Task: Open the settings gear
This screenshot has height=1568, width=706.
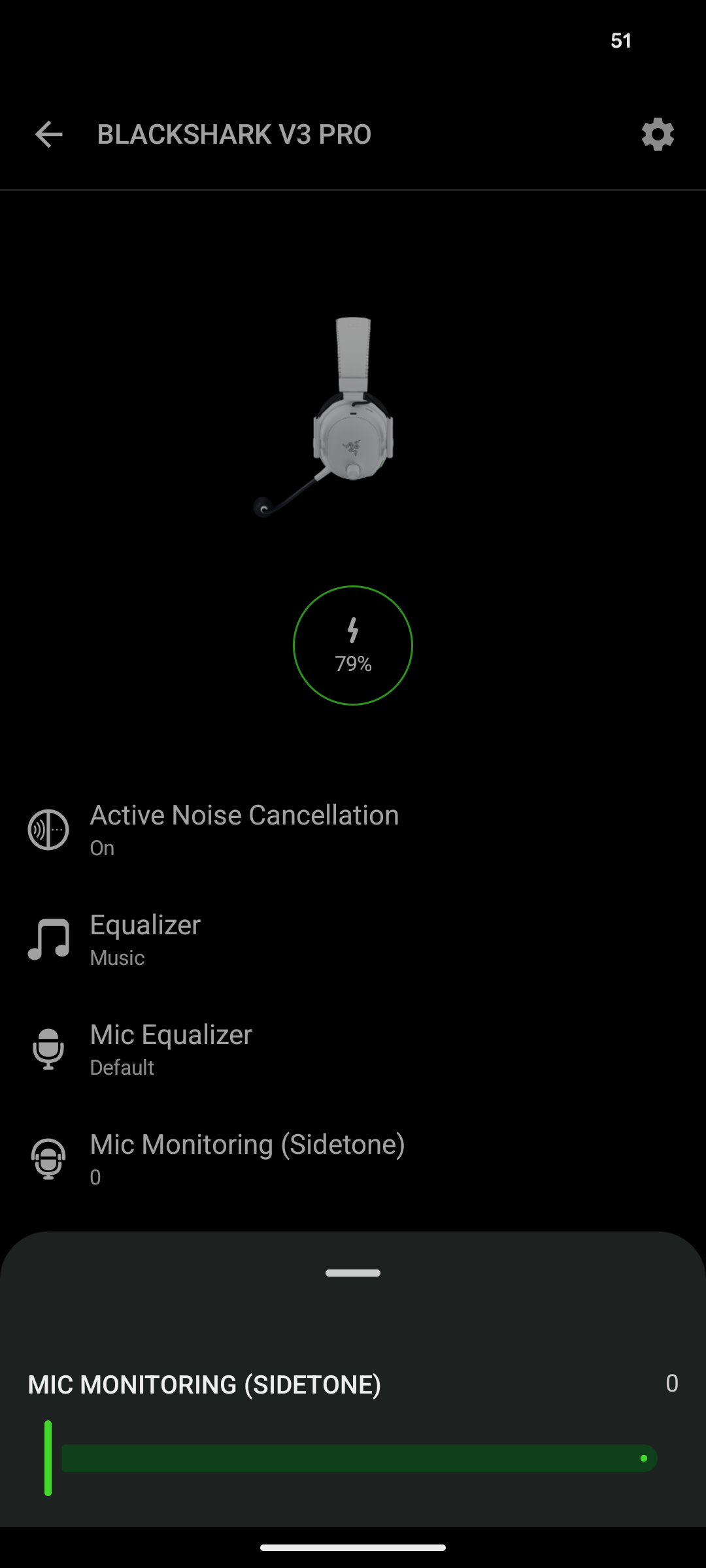Action: pos(658,135)
